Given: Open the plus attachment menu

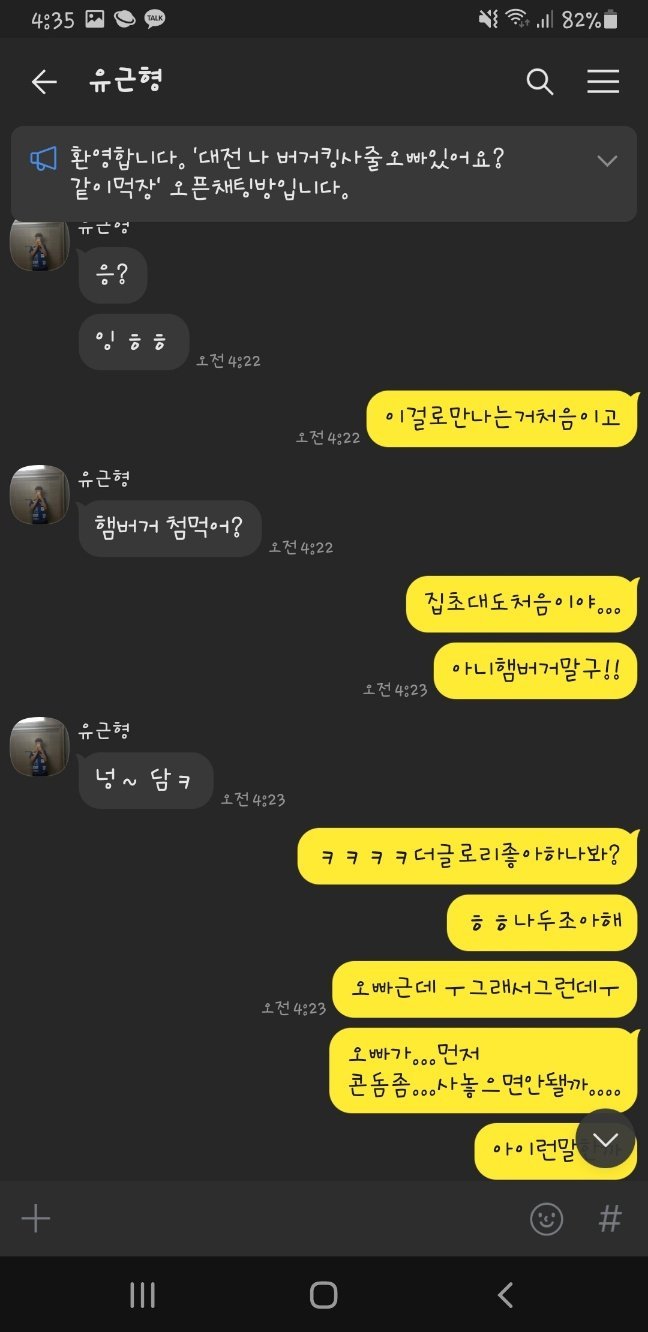Looking at the screenshot, I should (x=36, y=1218).
